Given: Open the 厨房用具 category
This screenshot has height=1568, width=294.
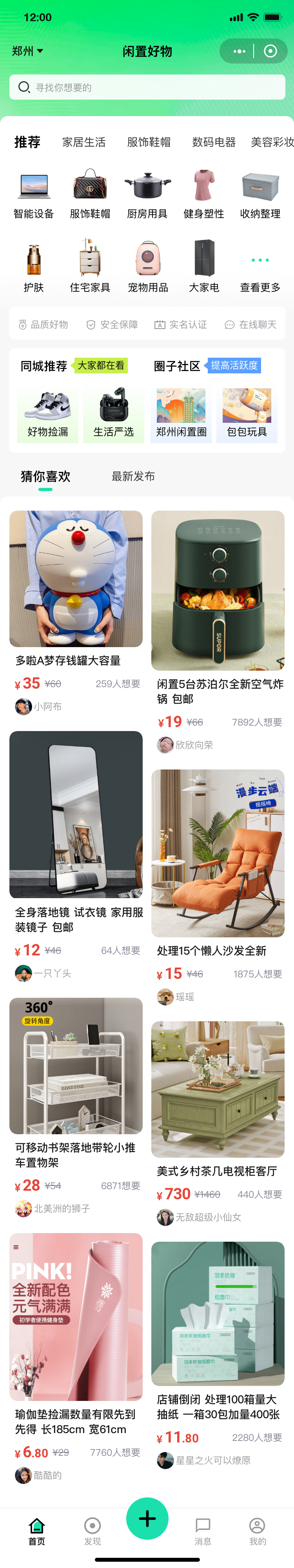Looking at the screenshot, I should point(147,194).
